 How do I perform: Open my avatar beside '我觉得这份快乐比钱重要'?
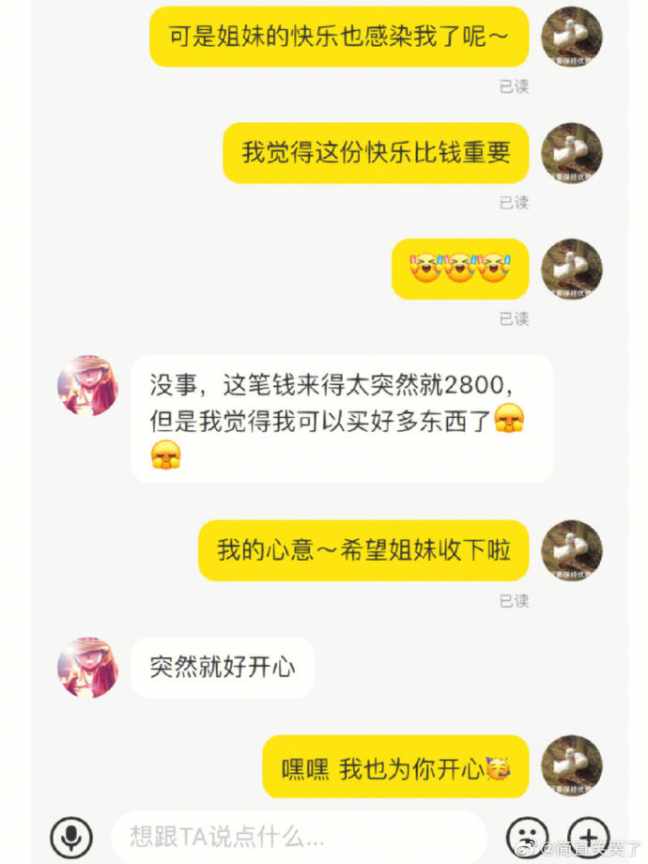(571, 153)
